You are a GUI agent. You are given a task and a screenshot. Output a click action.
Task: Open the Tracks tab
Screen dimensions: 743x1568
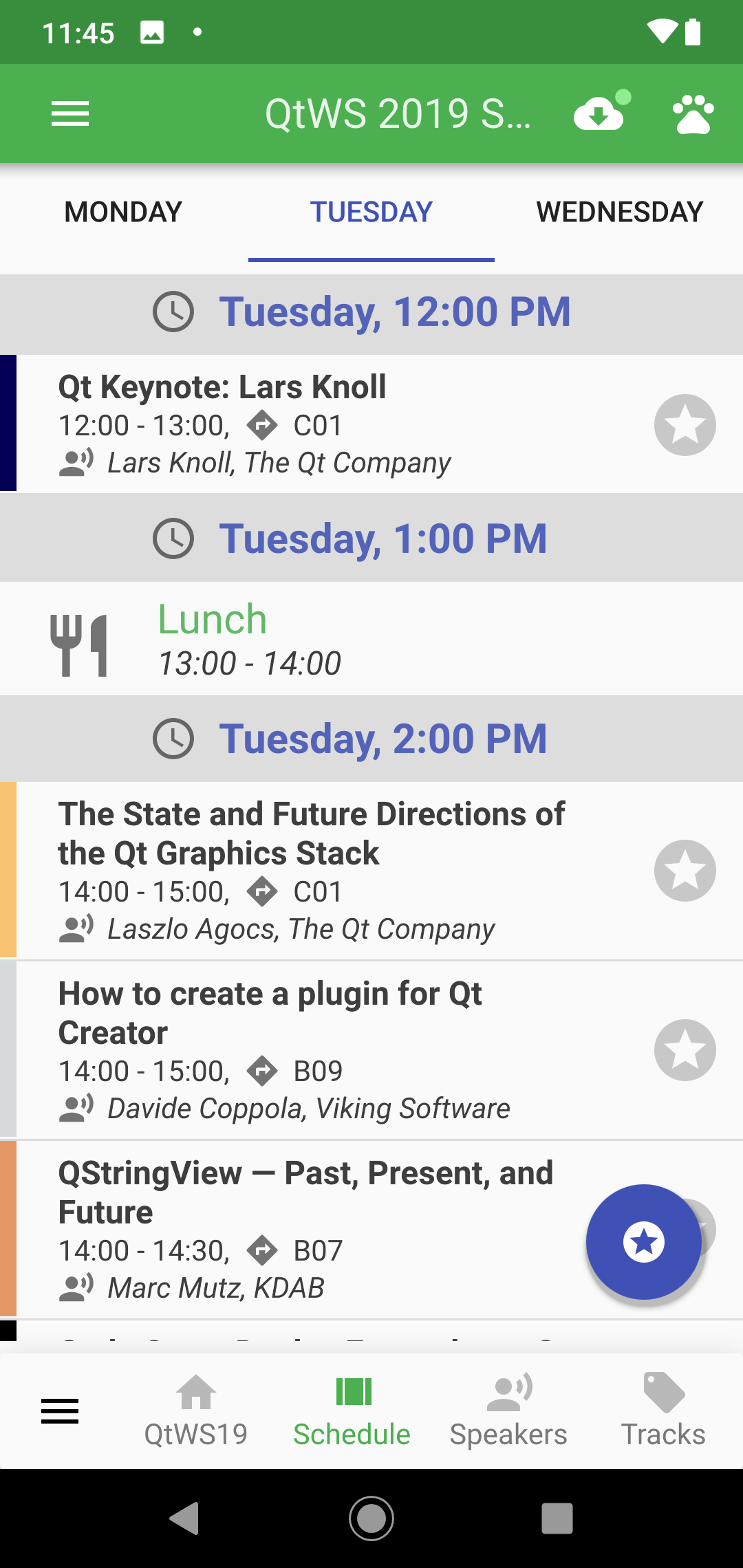coord(663,1411)
